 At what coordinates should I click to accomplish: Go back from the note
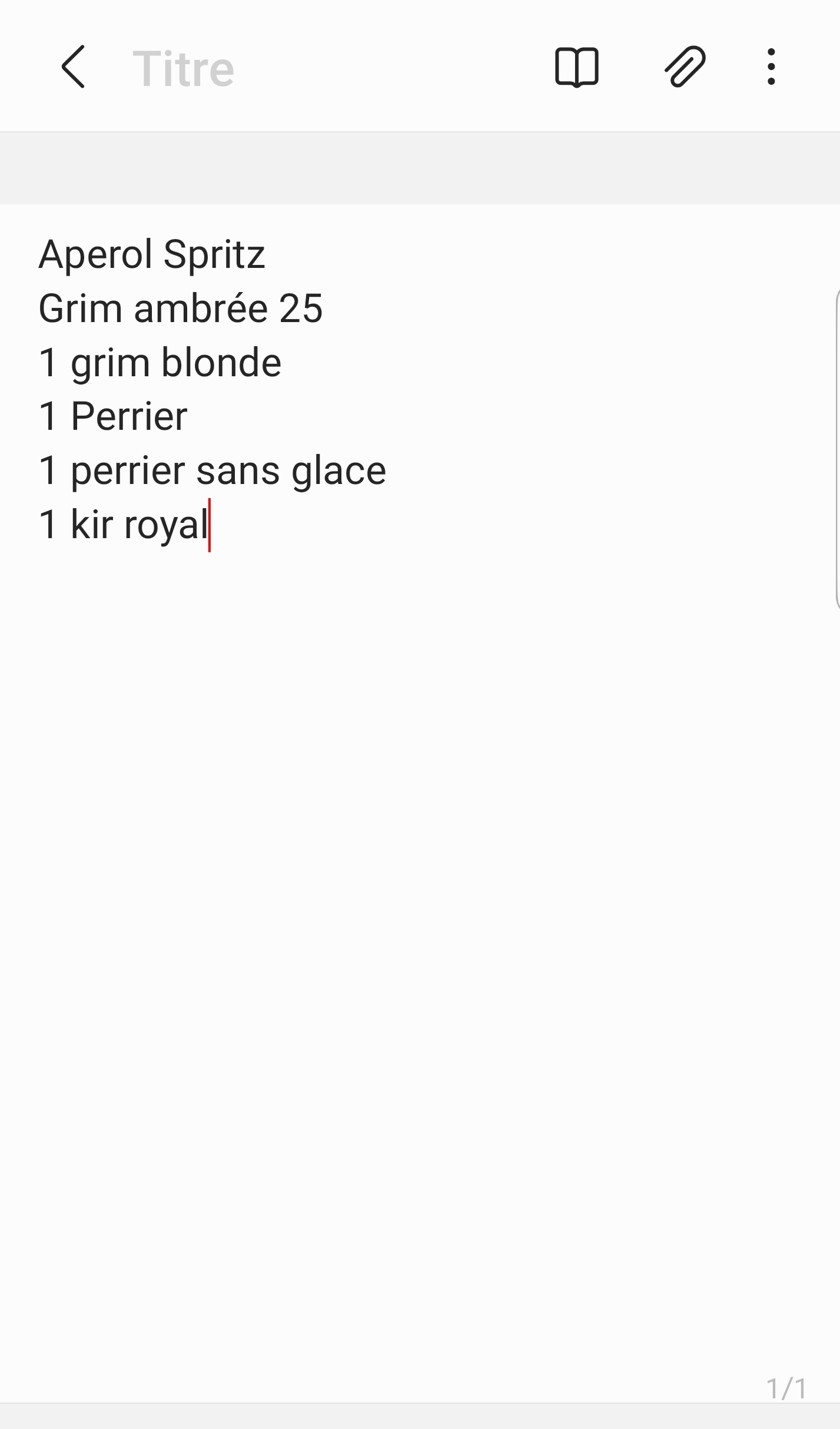[74, 67]
